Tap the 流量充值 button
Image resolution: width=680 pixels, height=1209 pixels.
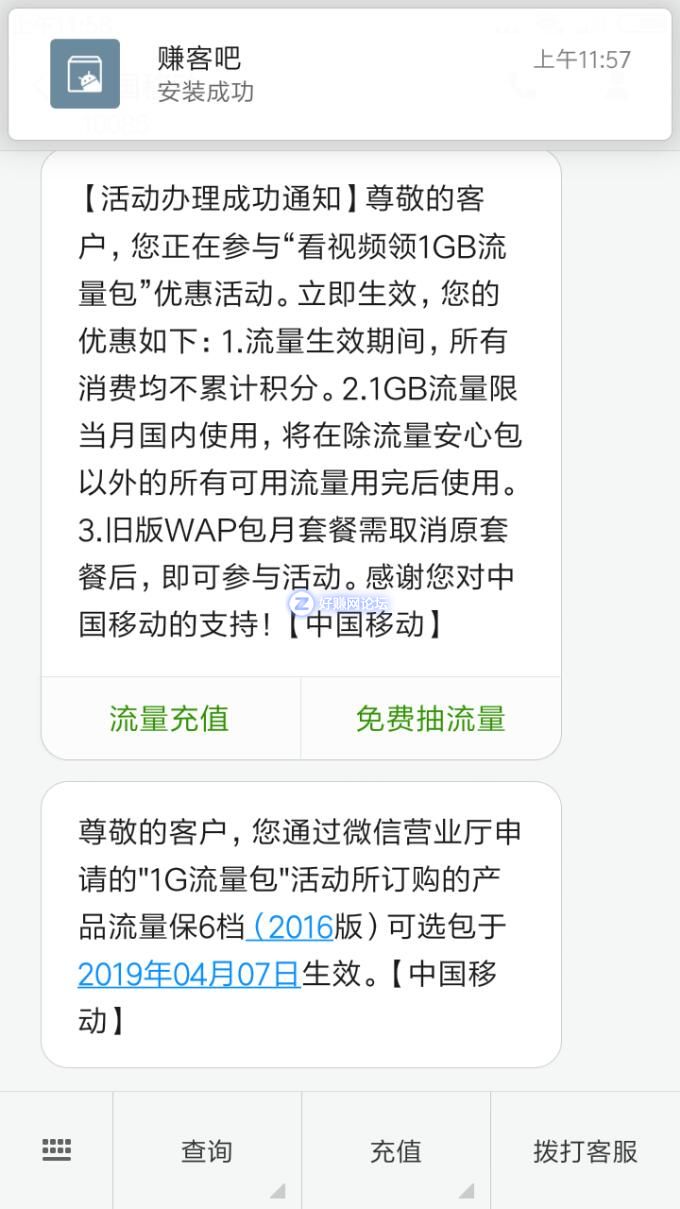(x=170, y=718)
